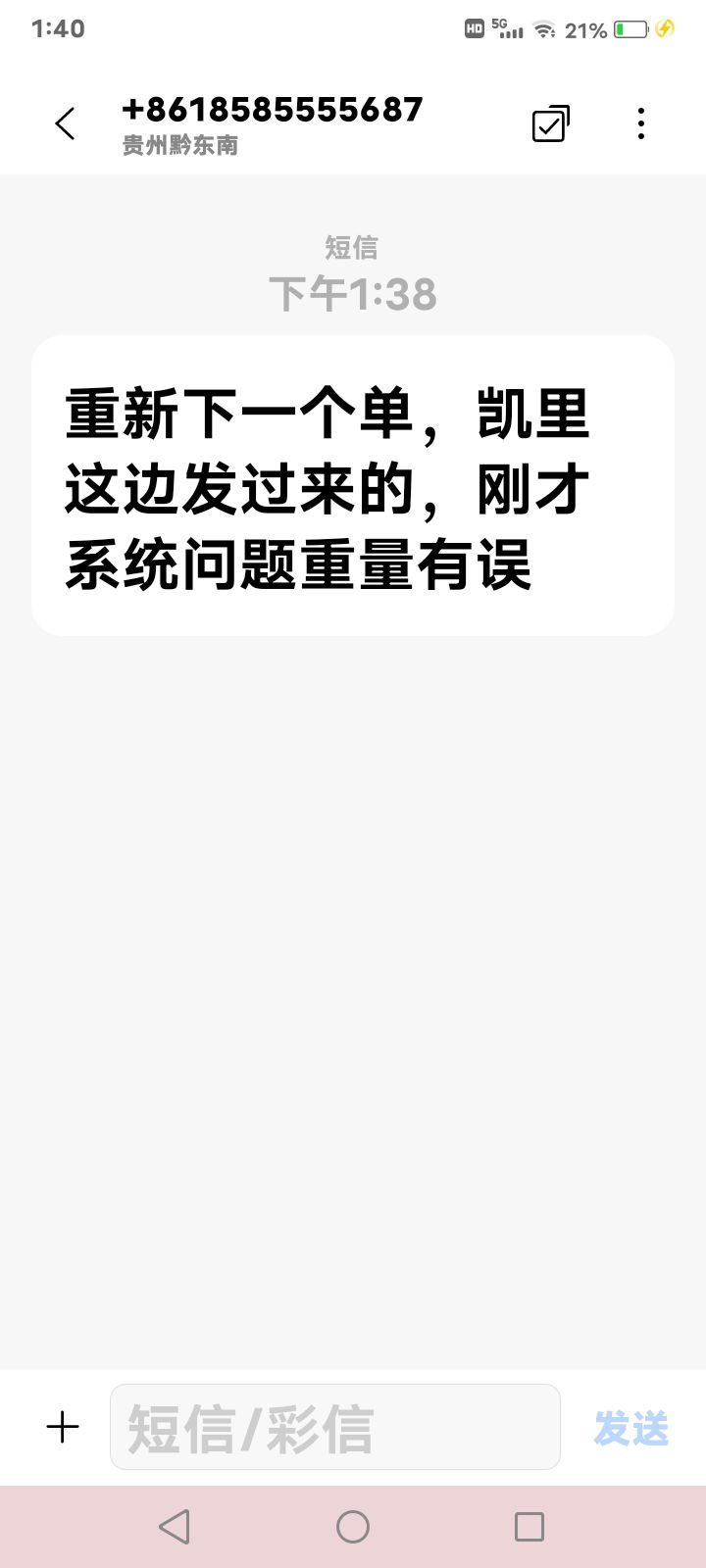This screenshot has width=706, height=1568.
Task: Tap the 发送 send button
Action: click(x=631, y=1428)
